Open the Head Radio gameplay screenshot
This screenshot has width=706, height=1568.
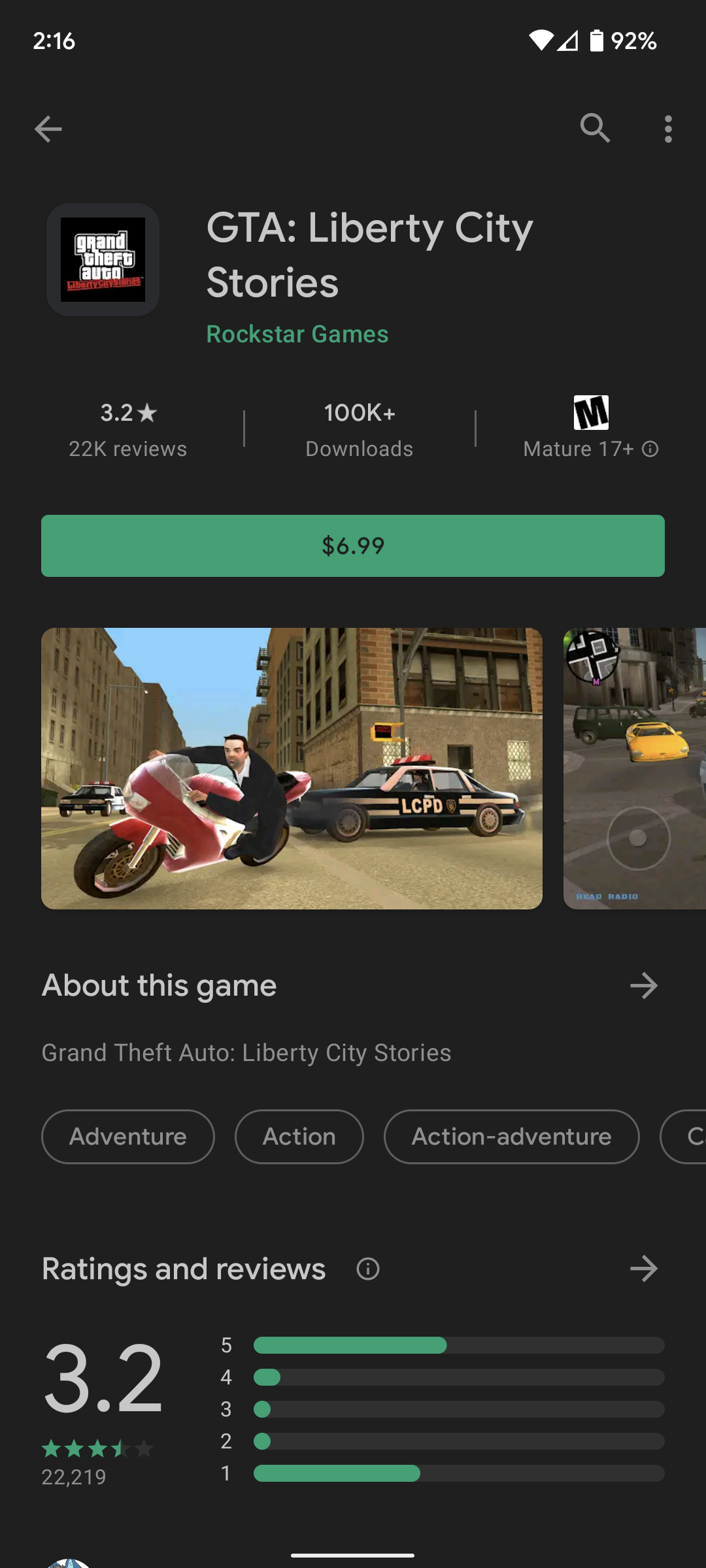634,768
